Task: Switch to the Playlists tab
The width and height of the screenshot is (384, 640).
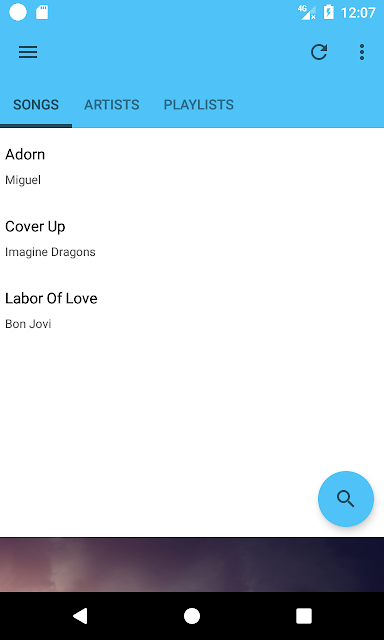Action: pos(199,105)
